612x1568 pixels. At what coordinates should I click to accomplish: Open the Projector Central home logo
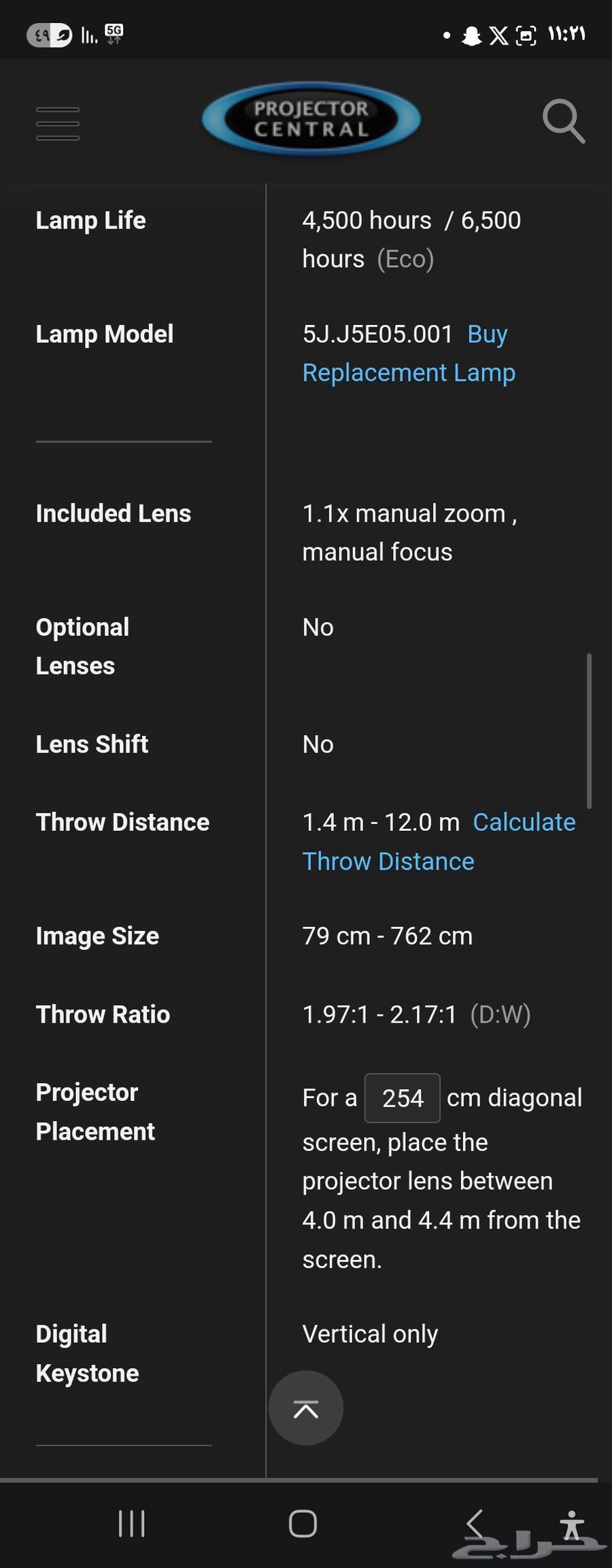coord(311,120)
